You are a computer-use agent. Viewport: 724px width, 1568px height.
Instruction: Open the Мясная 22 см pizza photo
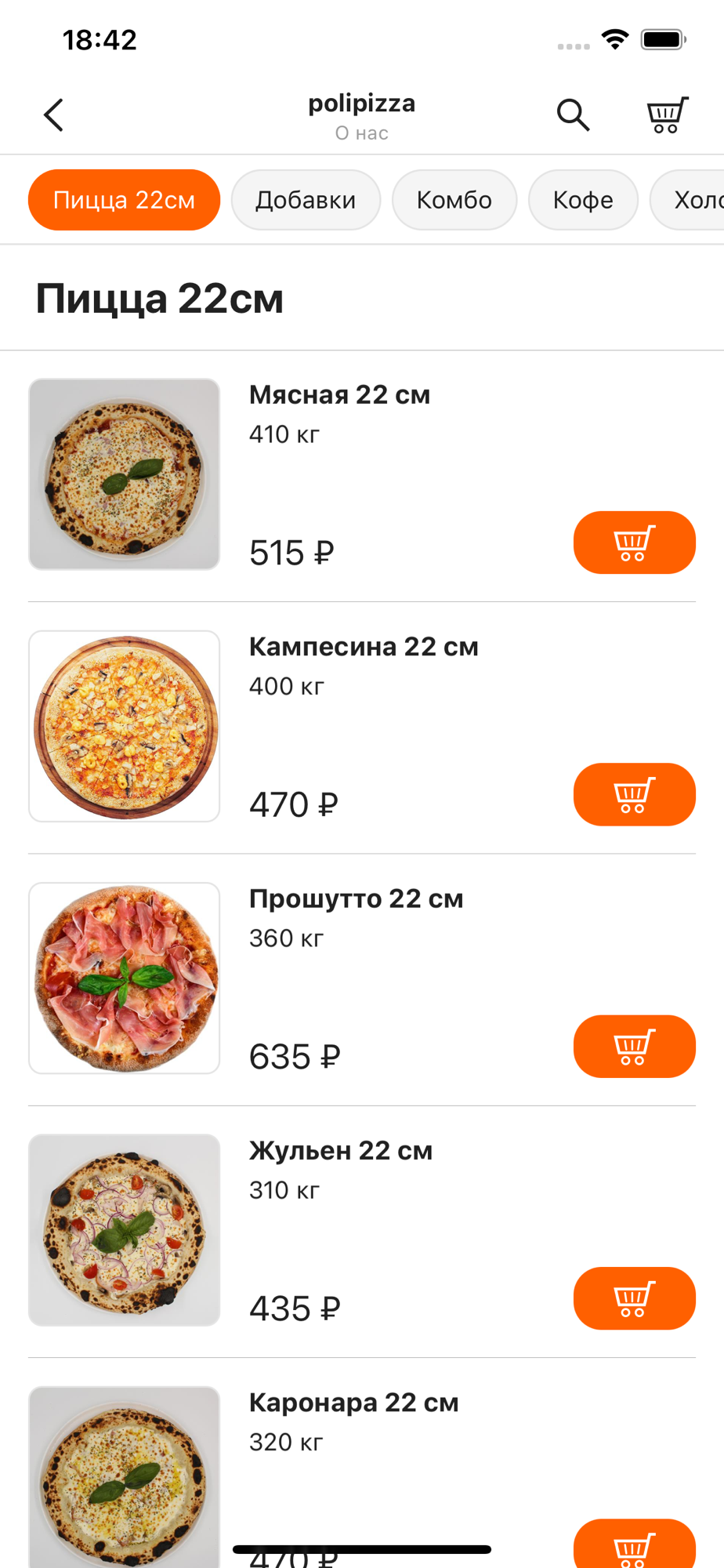click(x=125, y=474)
